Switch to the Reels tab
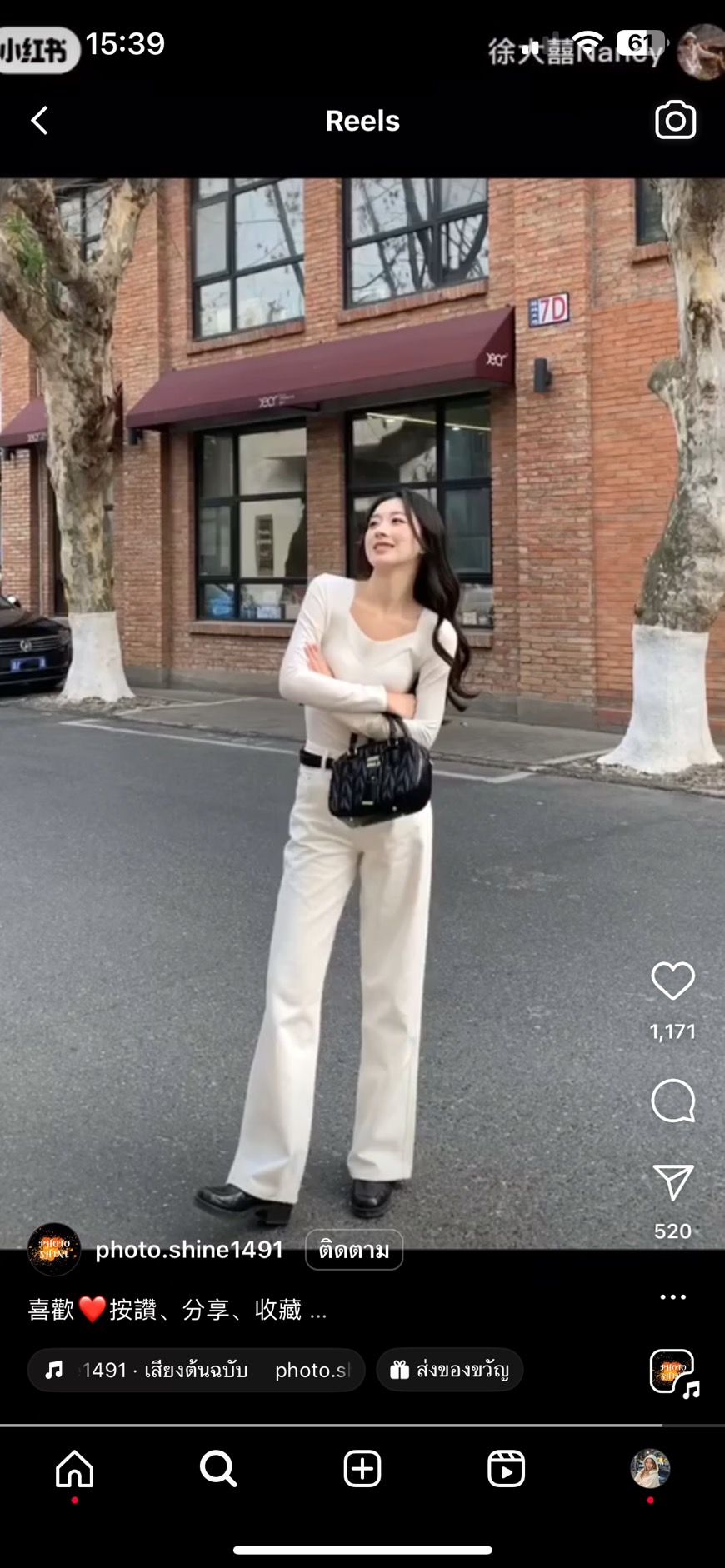Screen dimensions: 725x1568 506,1468
